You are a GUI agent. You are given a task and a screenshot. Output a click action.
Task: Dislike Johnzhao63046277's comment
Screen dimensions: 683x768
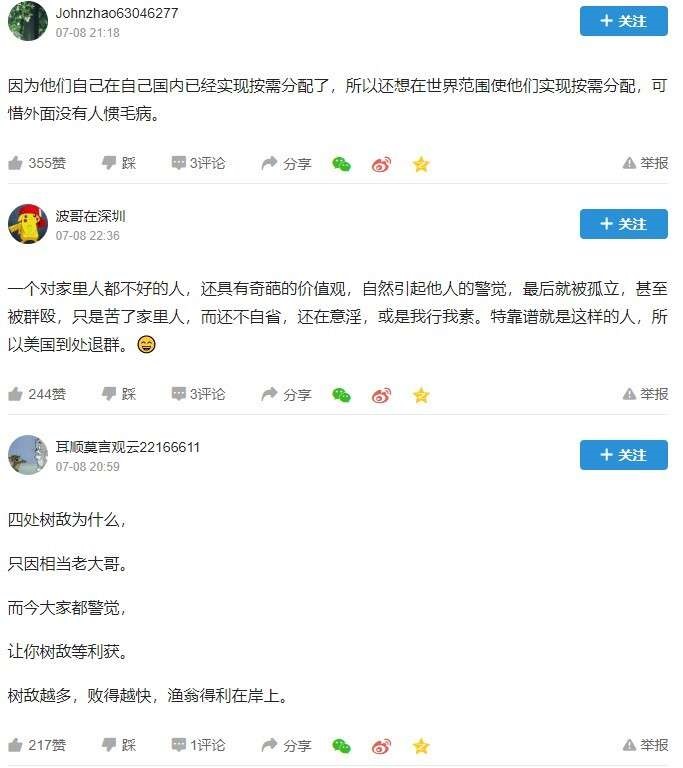pos(118,163)
